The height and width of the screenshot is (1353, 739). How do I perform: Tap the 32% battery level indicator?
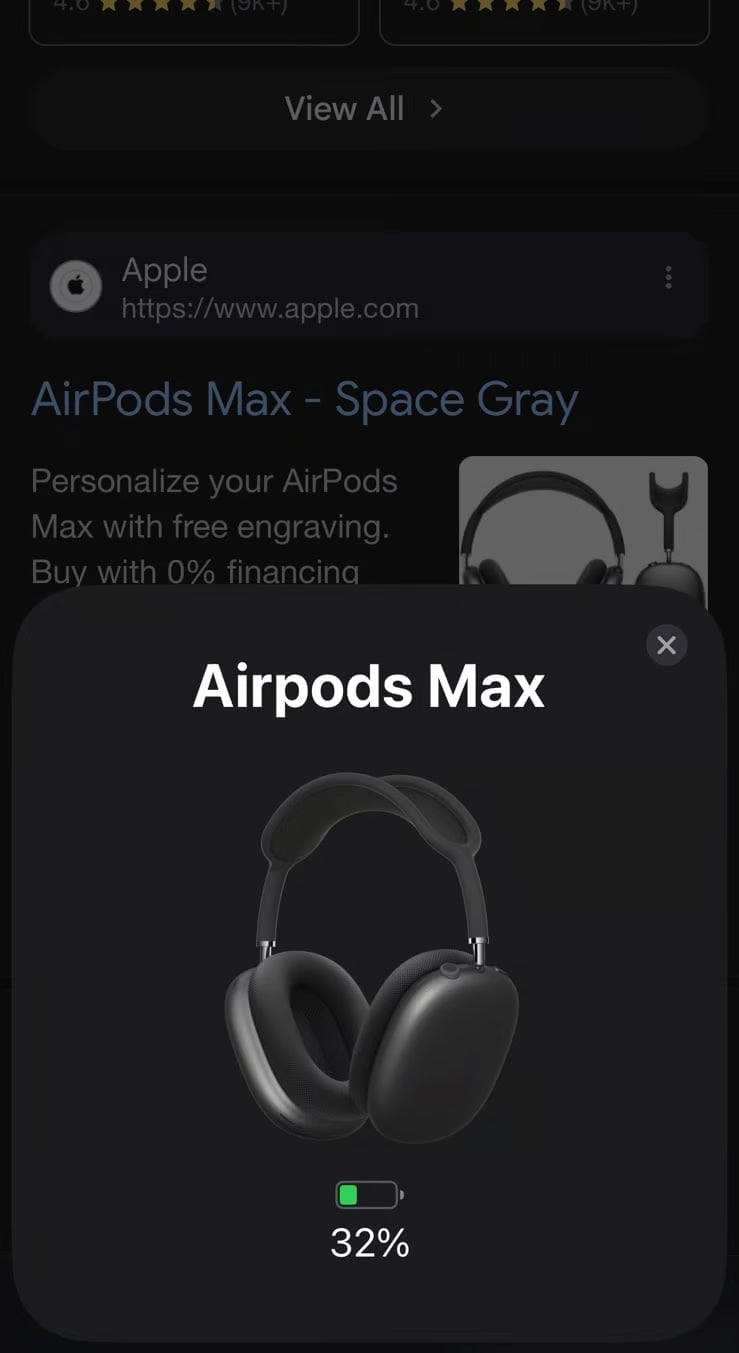click(x=368, y=1242)
